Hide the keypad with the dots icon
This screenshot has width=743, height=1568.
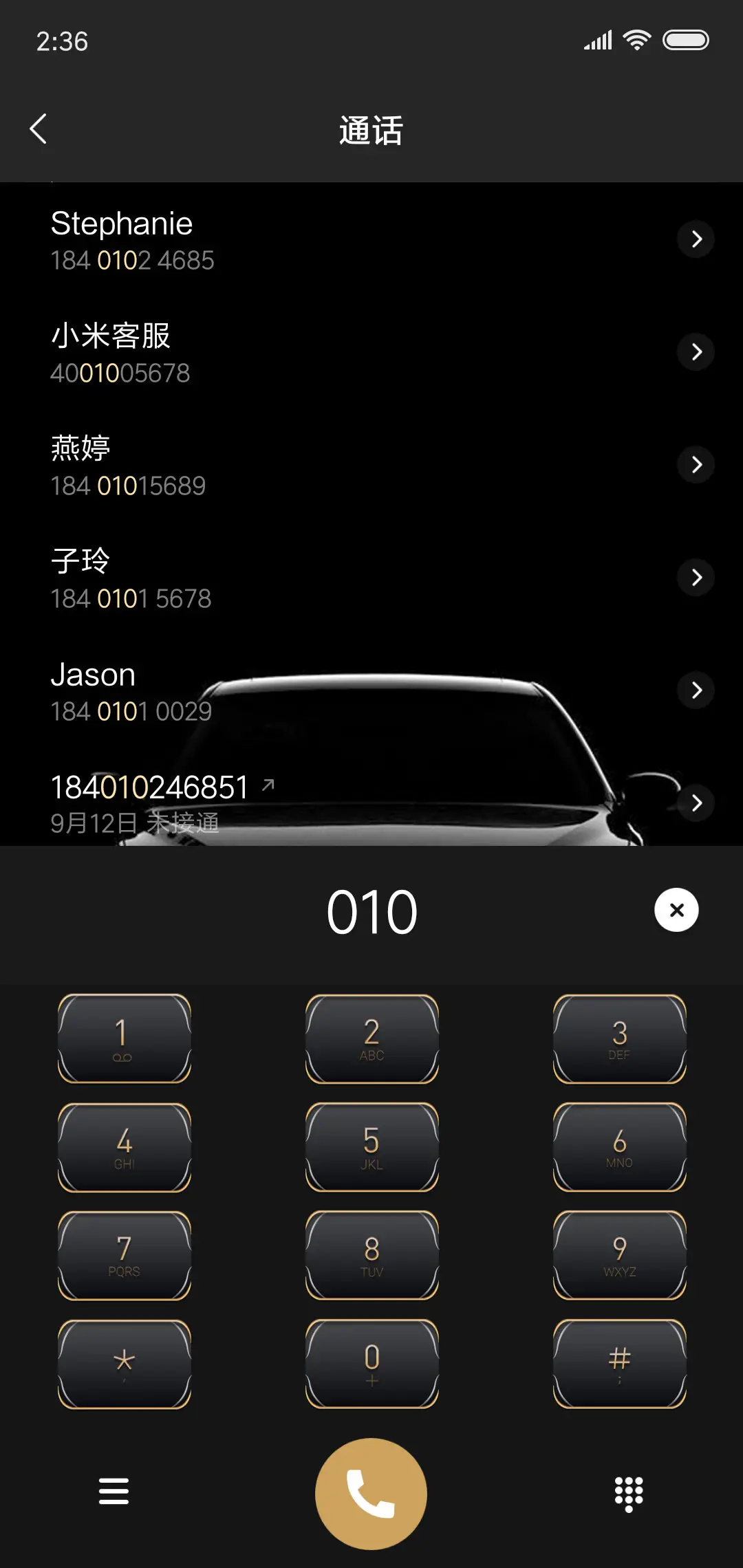[x=627, y=1492]
